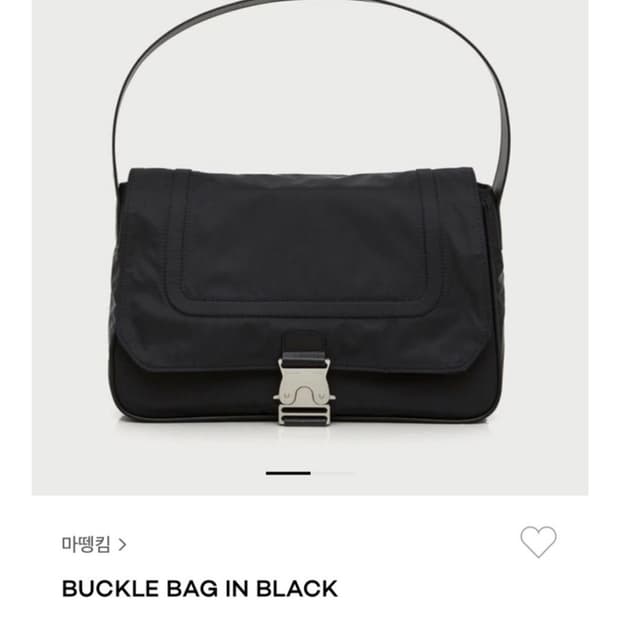The width and height of the screenshot is (620, 620).
Task: Open the 마뗑킴 brand page link
Action: tap(94, 545)
